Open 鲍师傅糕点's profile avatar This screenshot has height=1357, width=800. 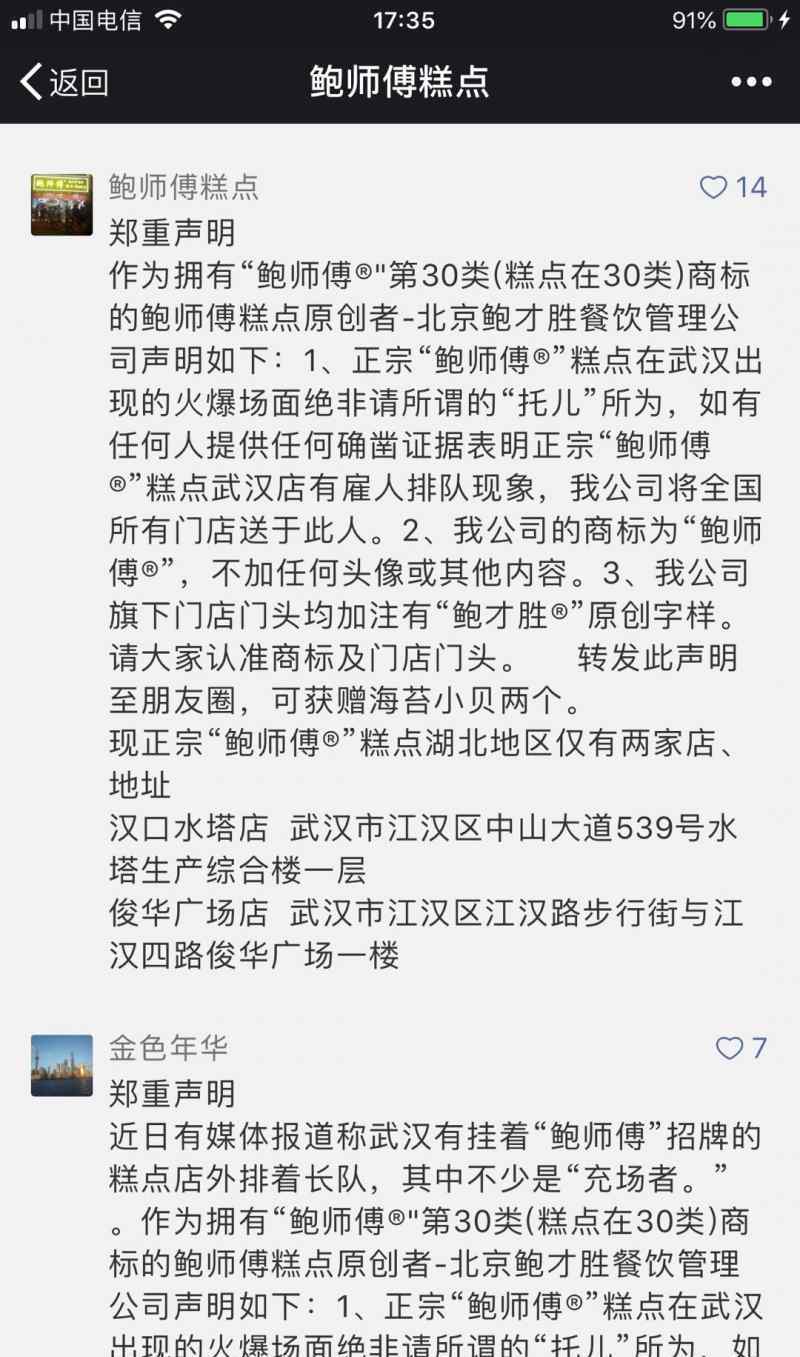click(62, 205)
